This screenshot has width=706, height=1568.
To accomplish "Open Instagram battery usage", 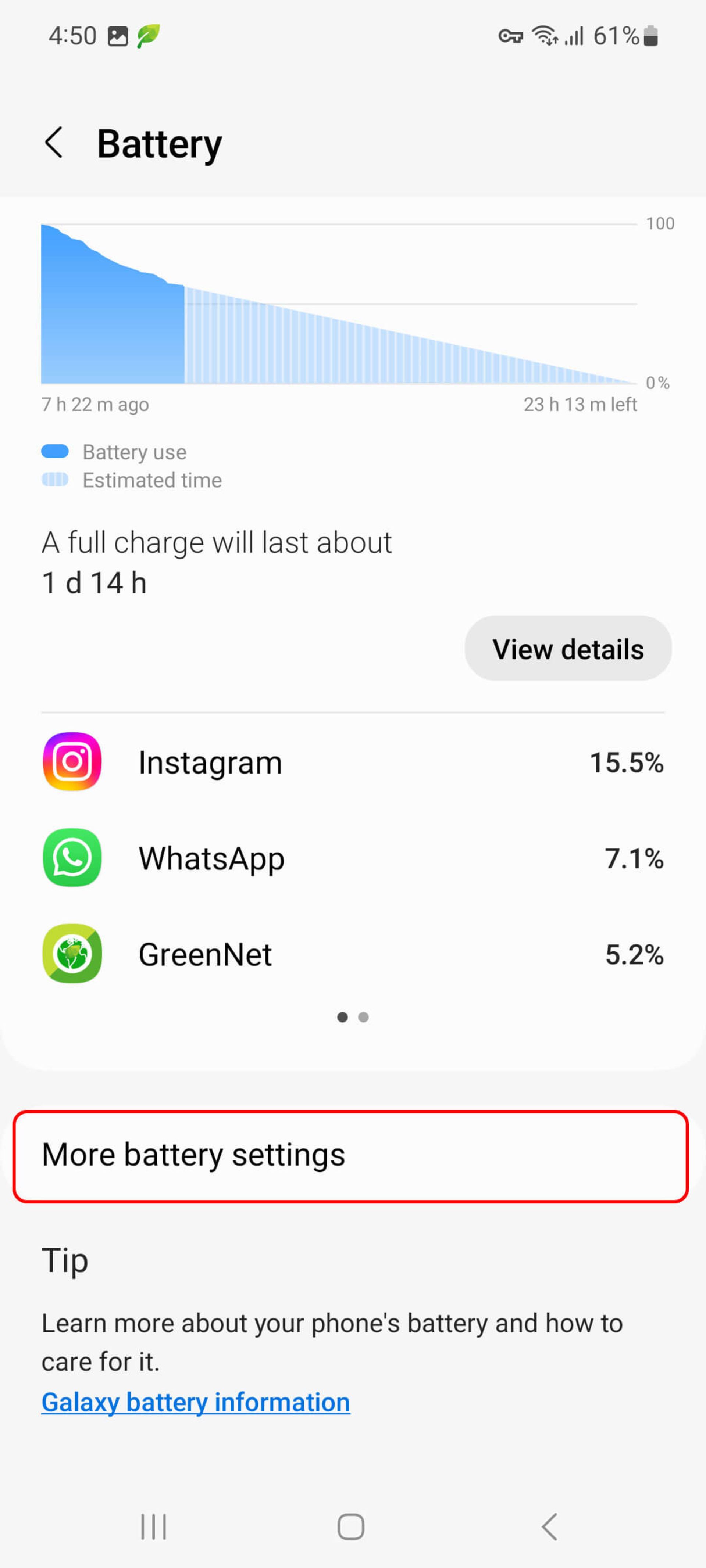I will pyautogui.click(x=352, y=762).
